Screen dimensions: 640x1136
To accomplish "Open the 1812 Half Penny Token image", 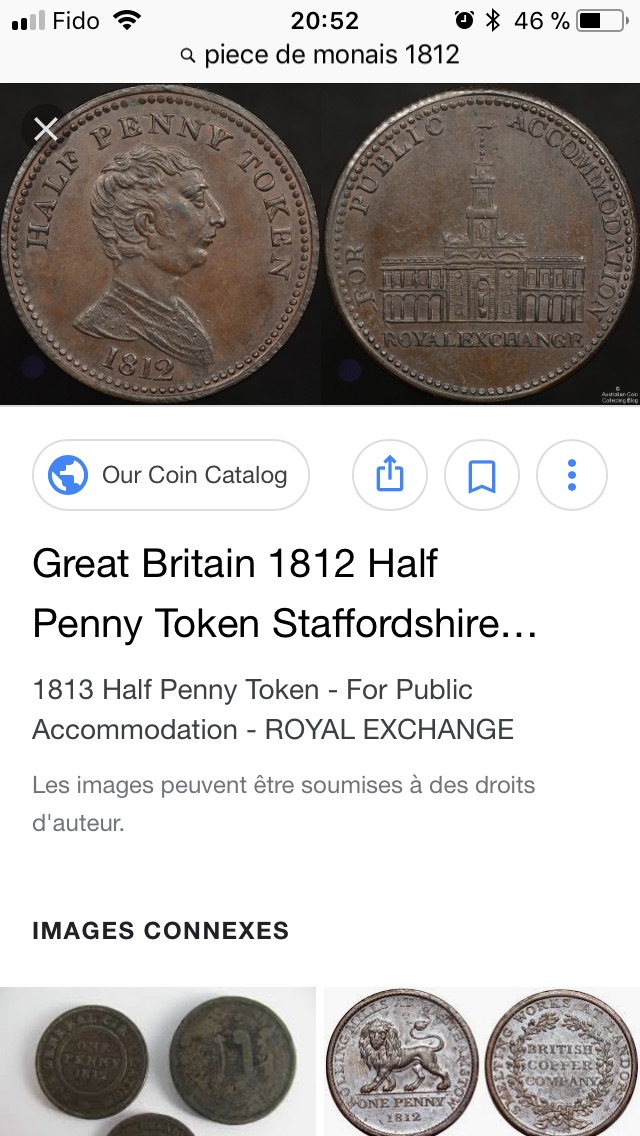I will (320, 245).
